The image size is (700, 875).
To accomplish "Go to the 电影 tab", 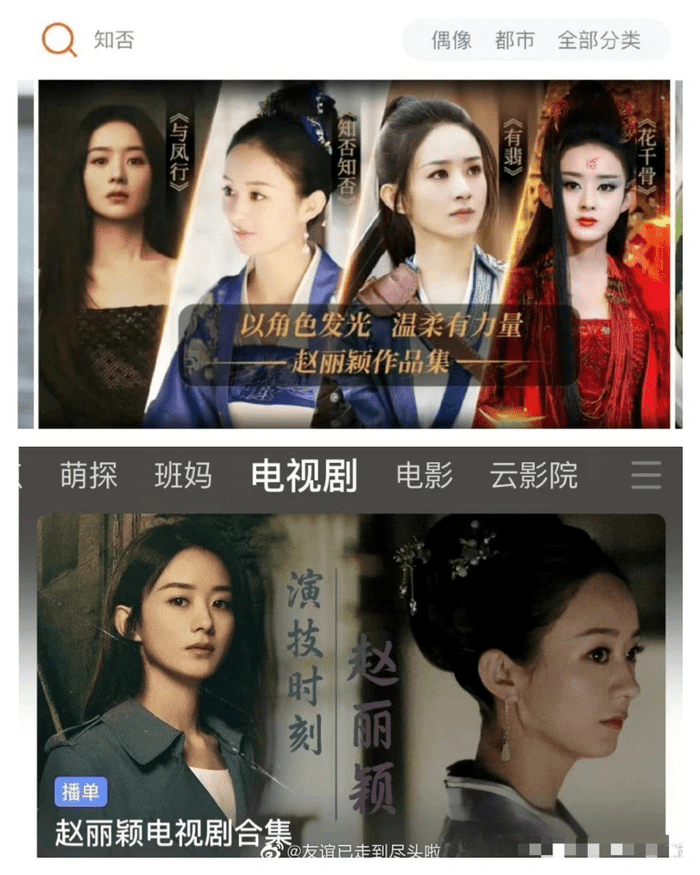I will (x=424, y=475).
